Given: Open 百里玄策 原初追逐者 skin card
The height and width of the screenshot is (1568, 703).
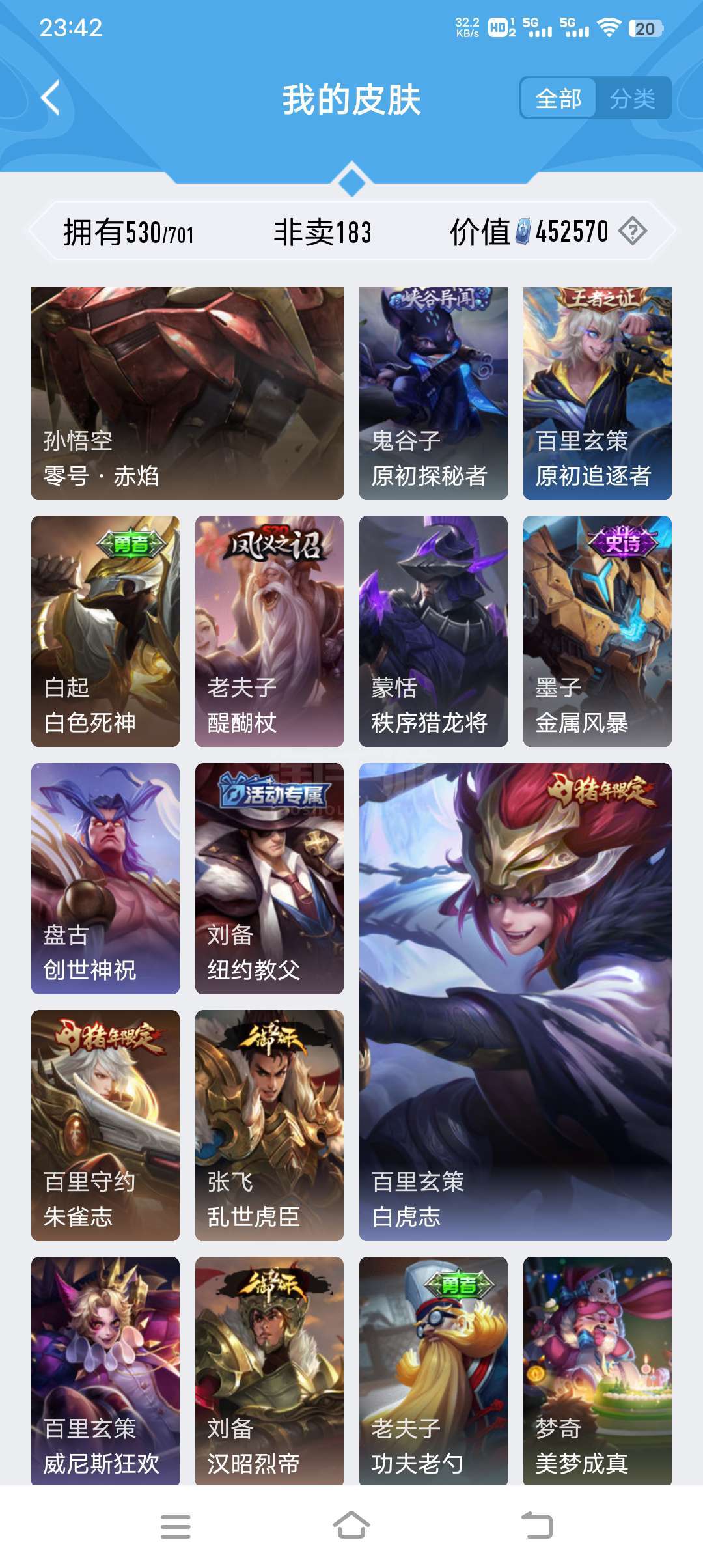Looking at the screenshot, I should click(598, 393).
